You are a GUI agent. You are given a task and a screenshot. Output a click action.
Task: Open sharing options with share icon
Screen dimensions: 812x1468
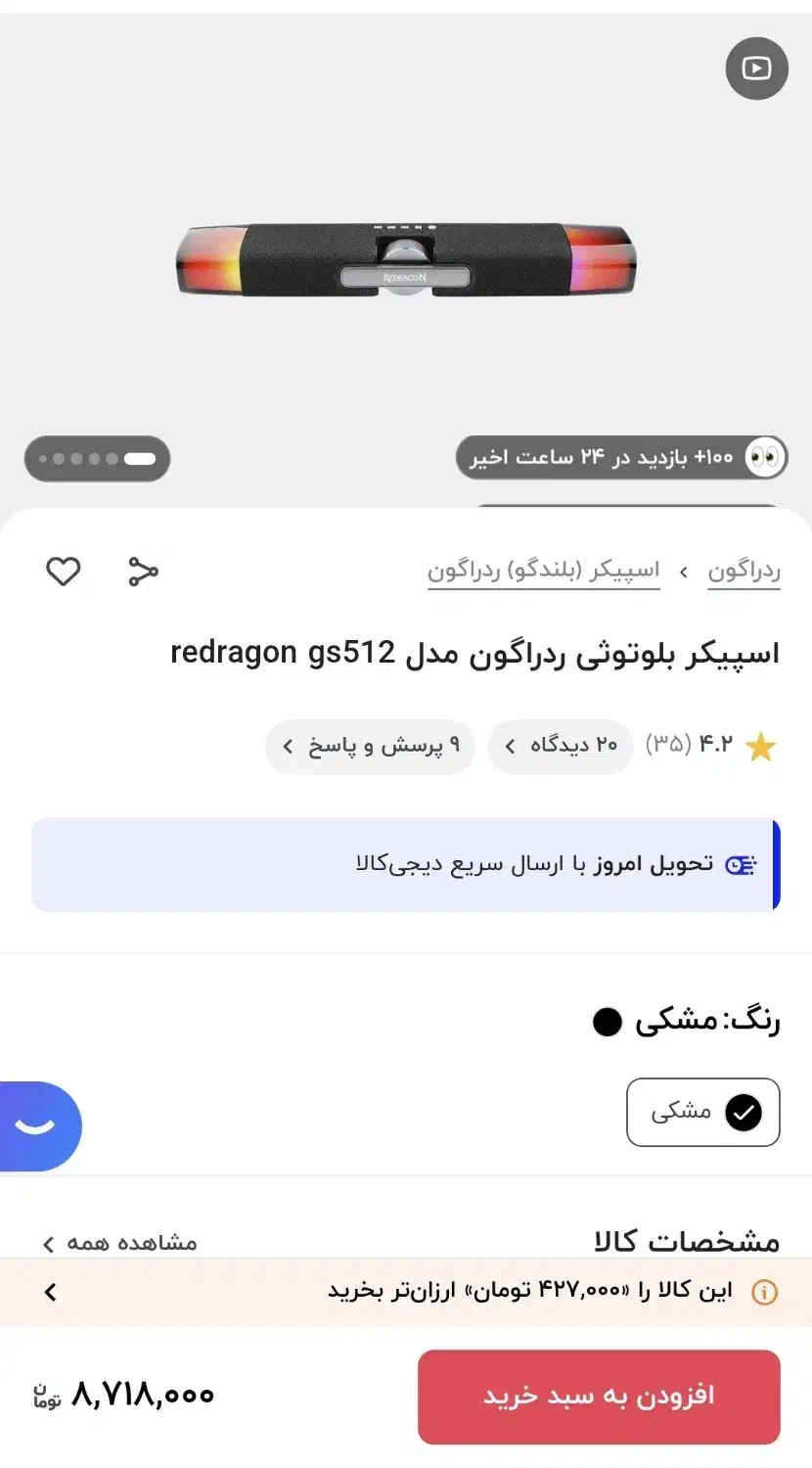pyautogui.click(x=142, y=571)
